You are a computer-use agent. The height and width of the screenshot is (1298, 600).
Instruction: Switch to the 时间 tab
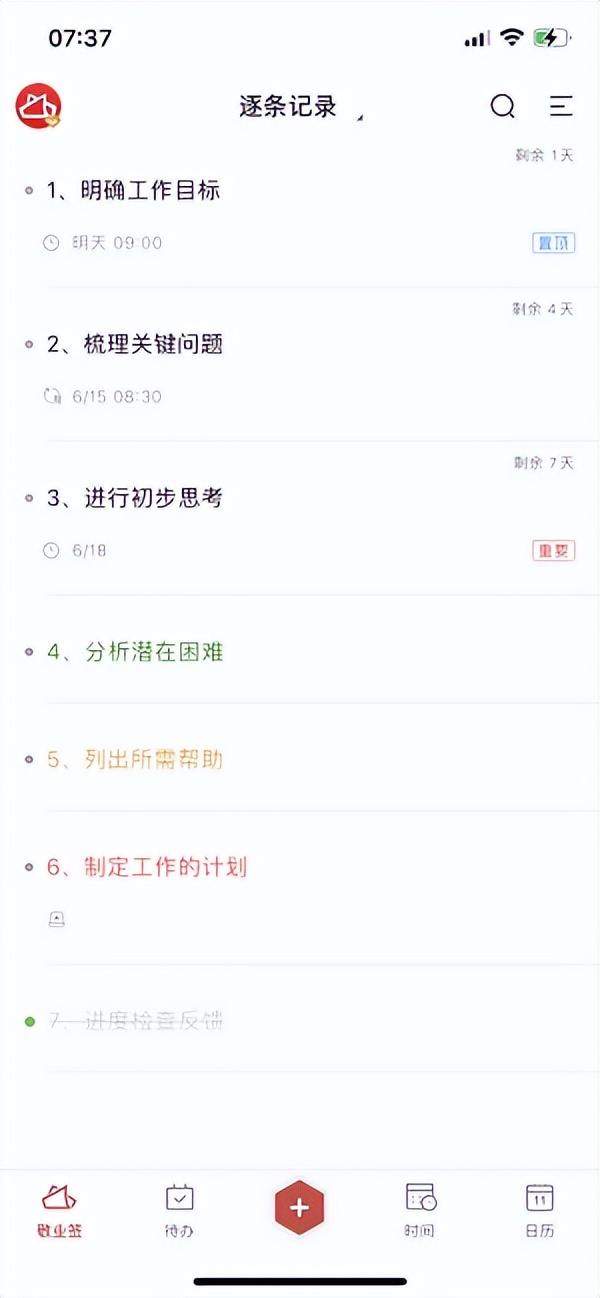tap(420, 1210)
